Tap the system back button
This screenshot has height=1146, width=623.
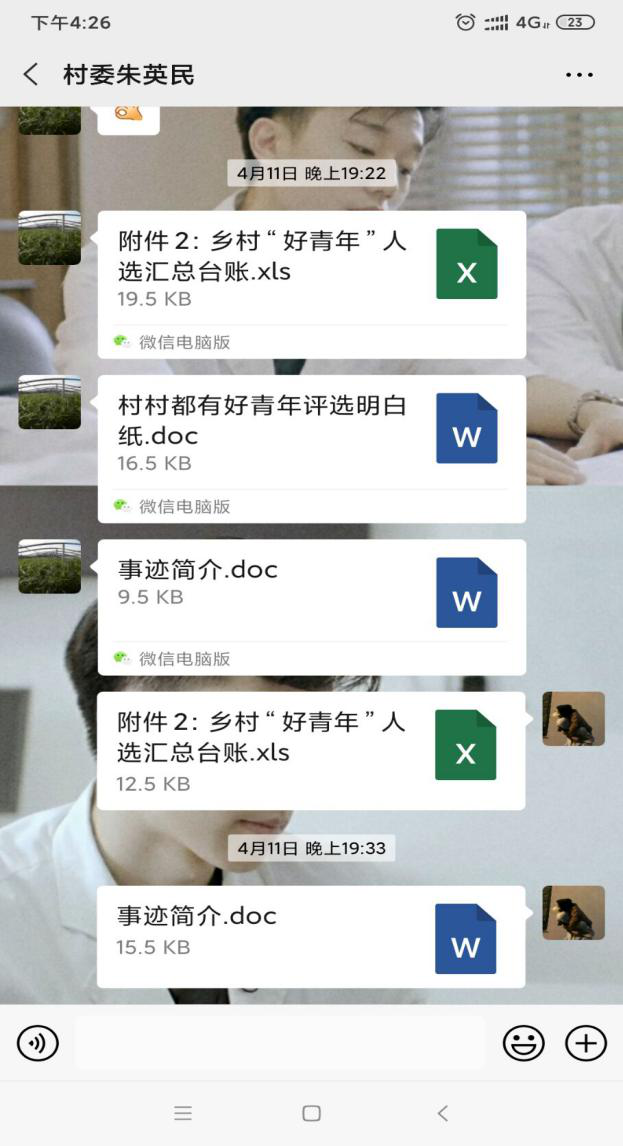click(443, 1113)
